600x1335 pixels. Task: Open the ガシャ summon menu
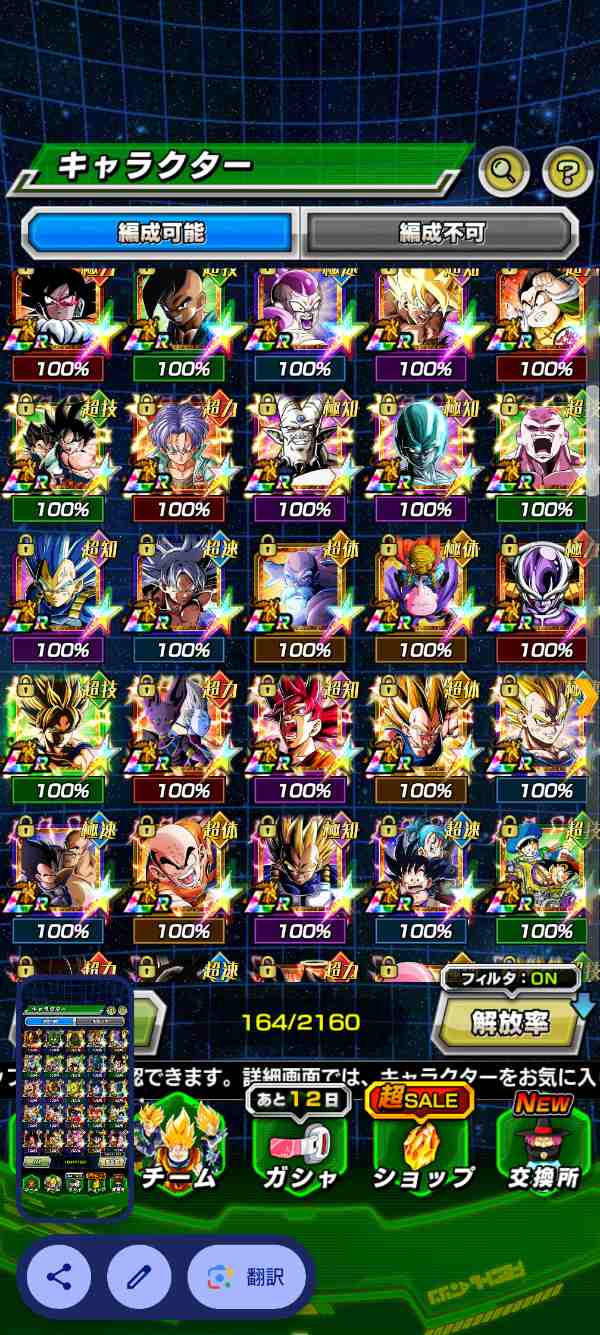[300, 1148]
